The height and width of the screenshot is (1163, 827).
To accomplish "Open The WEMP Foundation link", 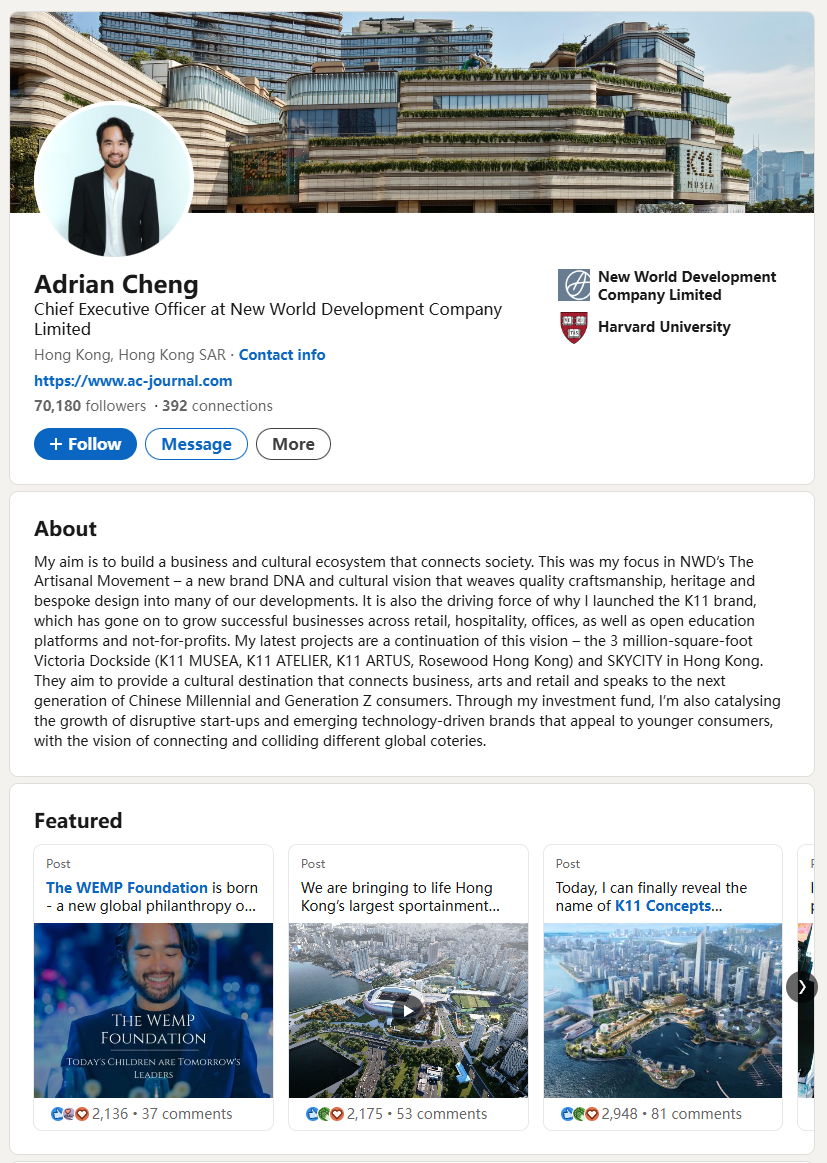I will 126,887.
